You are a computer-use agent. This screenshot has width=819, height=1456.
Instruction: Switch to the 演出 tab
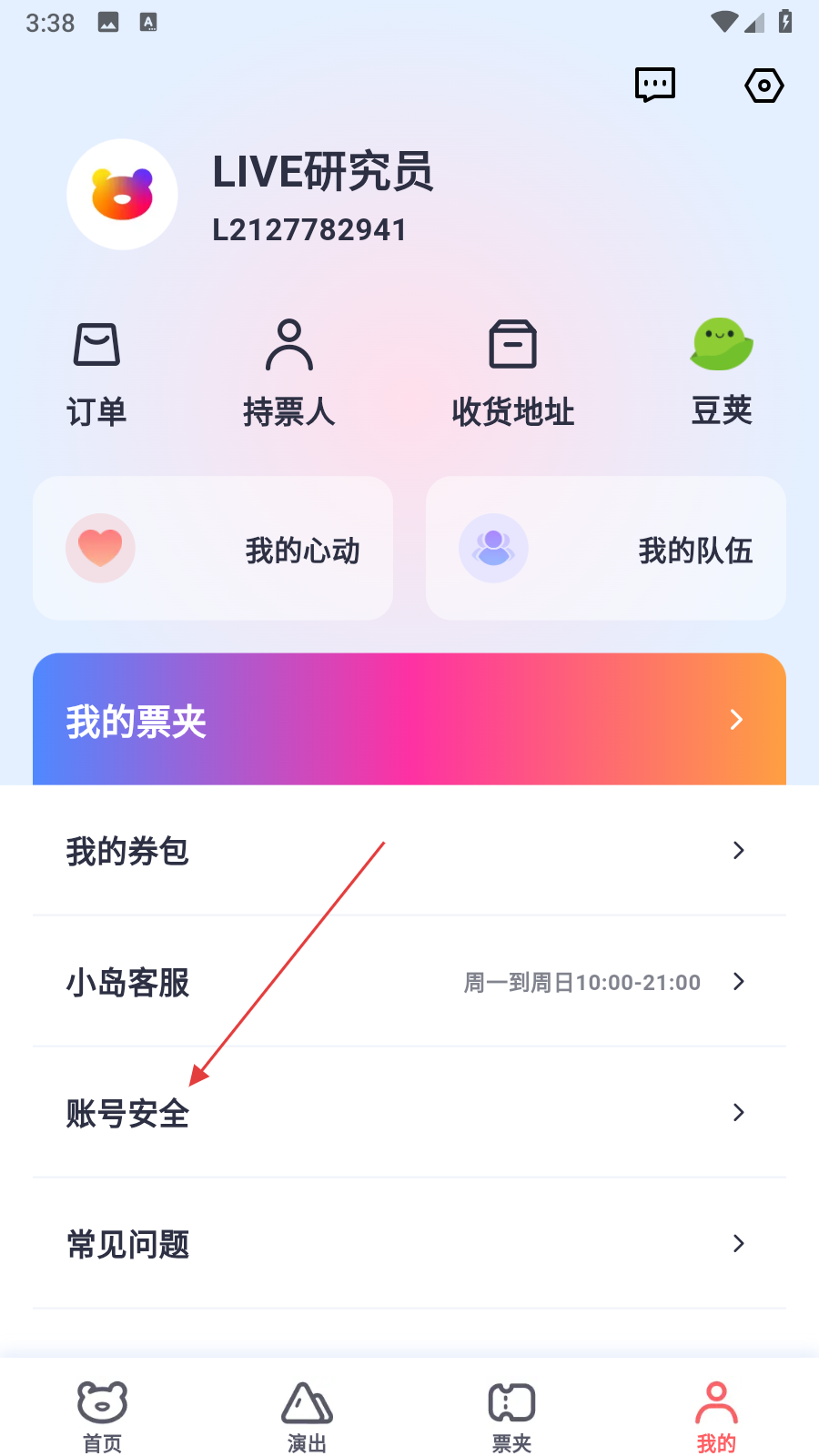(308, 1415)
